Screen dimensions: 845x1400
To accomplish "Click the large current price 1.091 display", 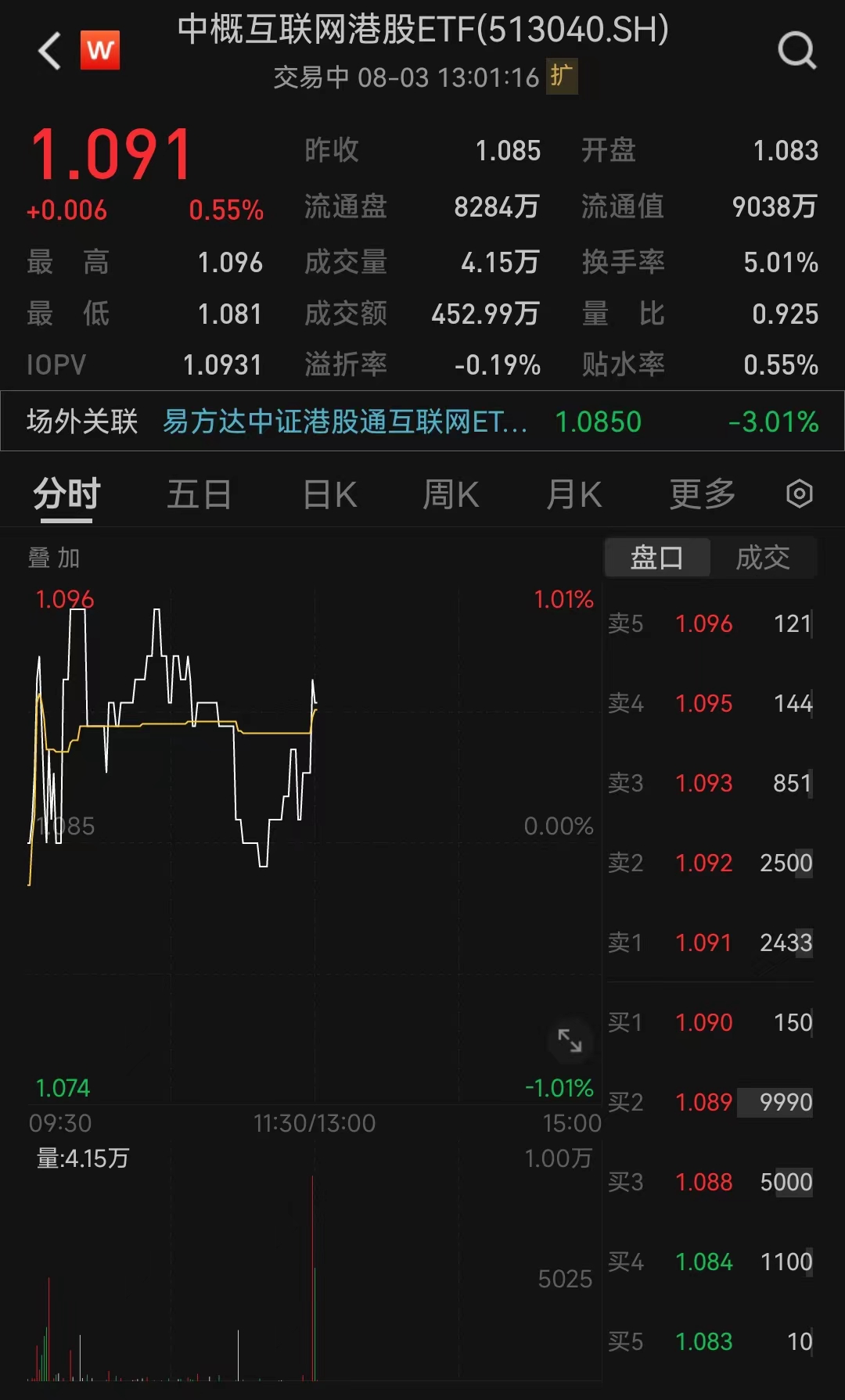I will coord(110,154).
